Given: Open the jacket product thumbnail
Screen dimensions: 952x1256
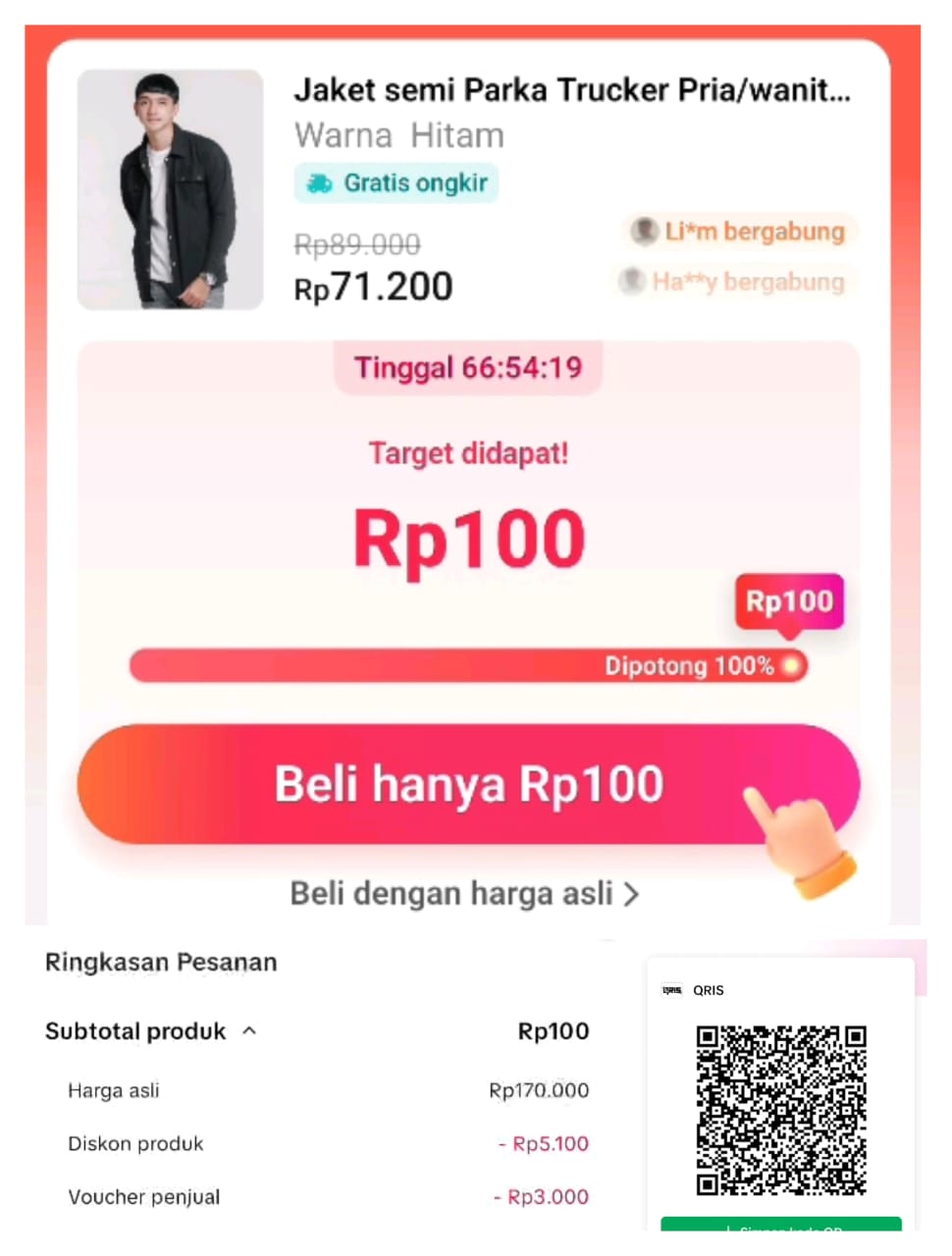Looking at the screenshot, I should pyautogui.click(x=169, y=190).
